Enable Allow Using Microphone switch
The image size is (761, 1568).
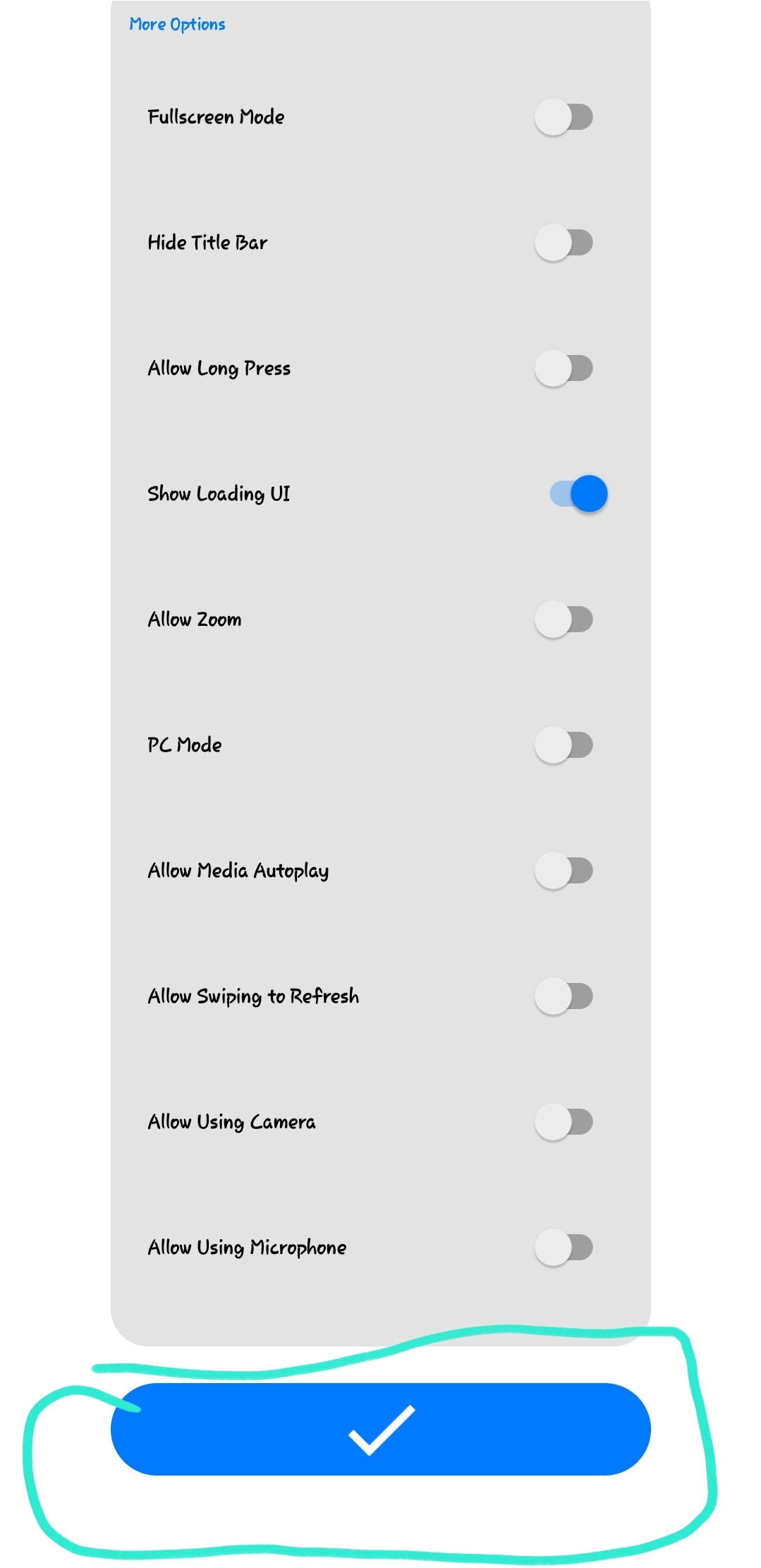point(564,1248)
